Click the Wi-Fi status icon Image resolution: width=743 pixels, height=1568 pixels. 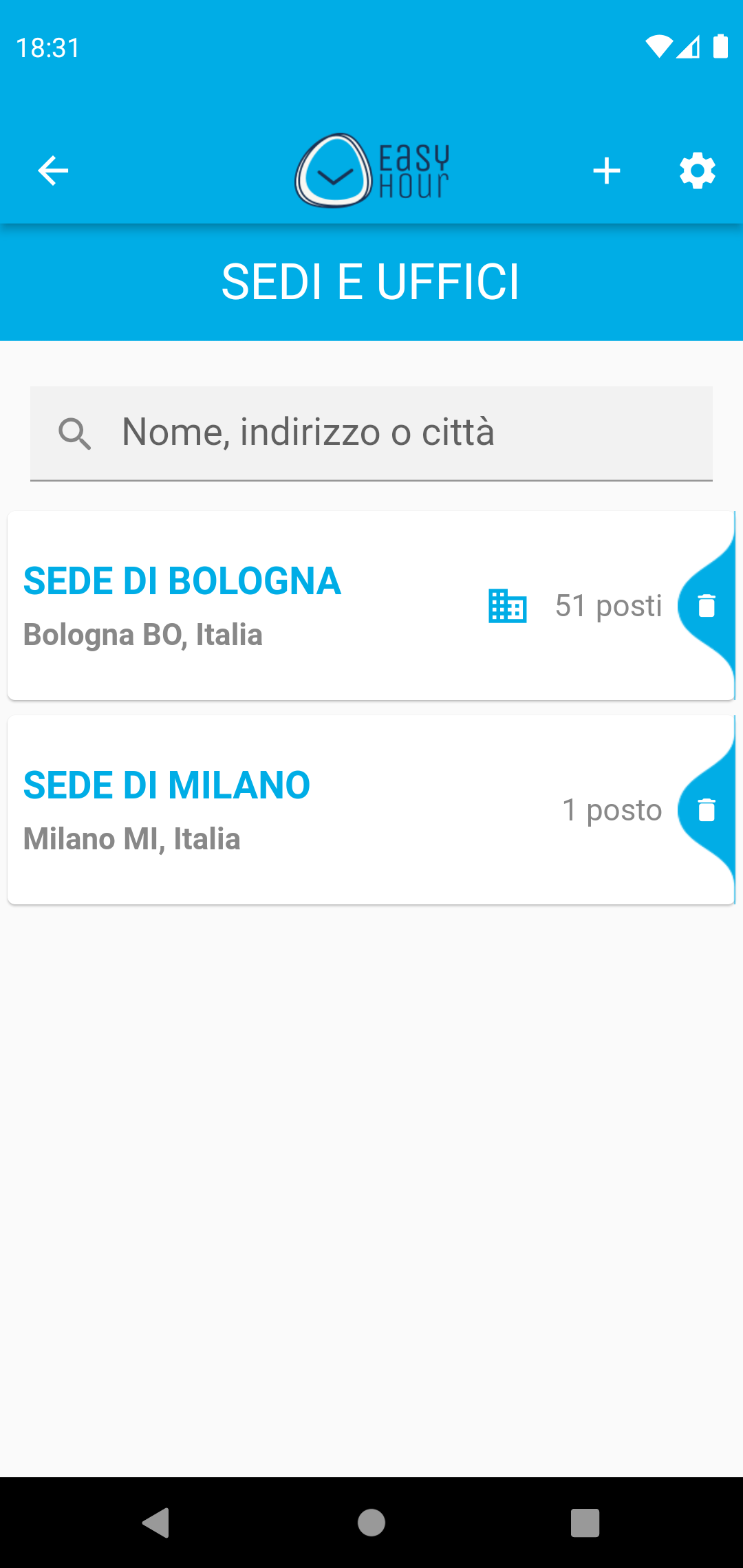(x=659, y=47)
